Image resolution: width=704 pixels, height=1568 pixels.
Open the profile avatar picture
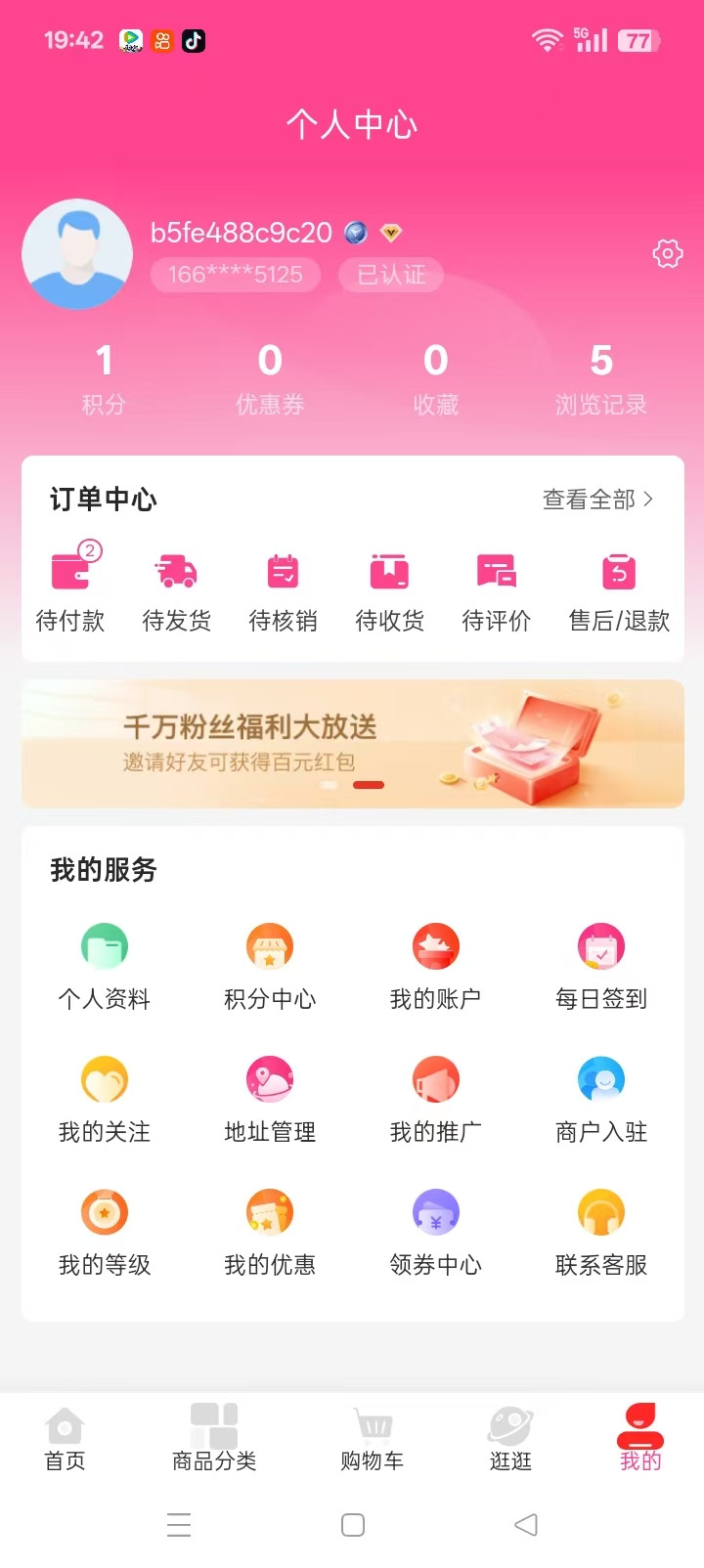pos(77,254)
